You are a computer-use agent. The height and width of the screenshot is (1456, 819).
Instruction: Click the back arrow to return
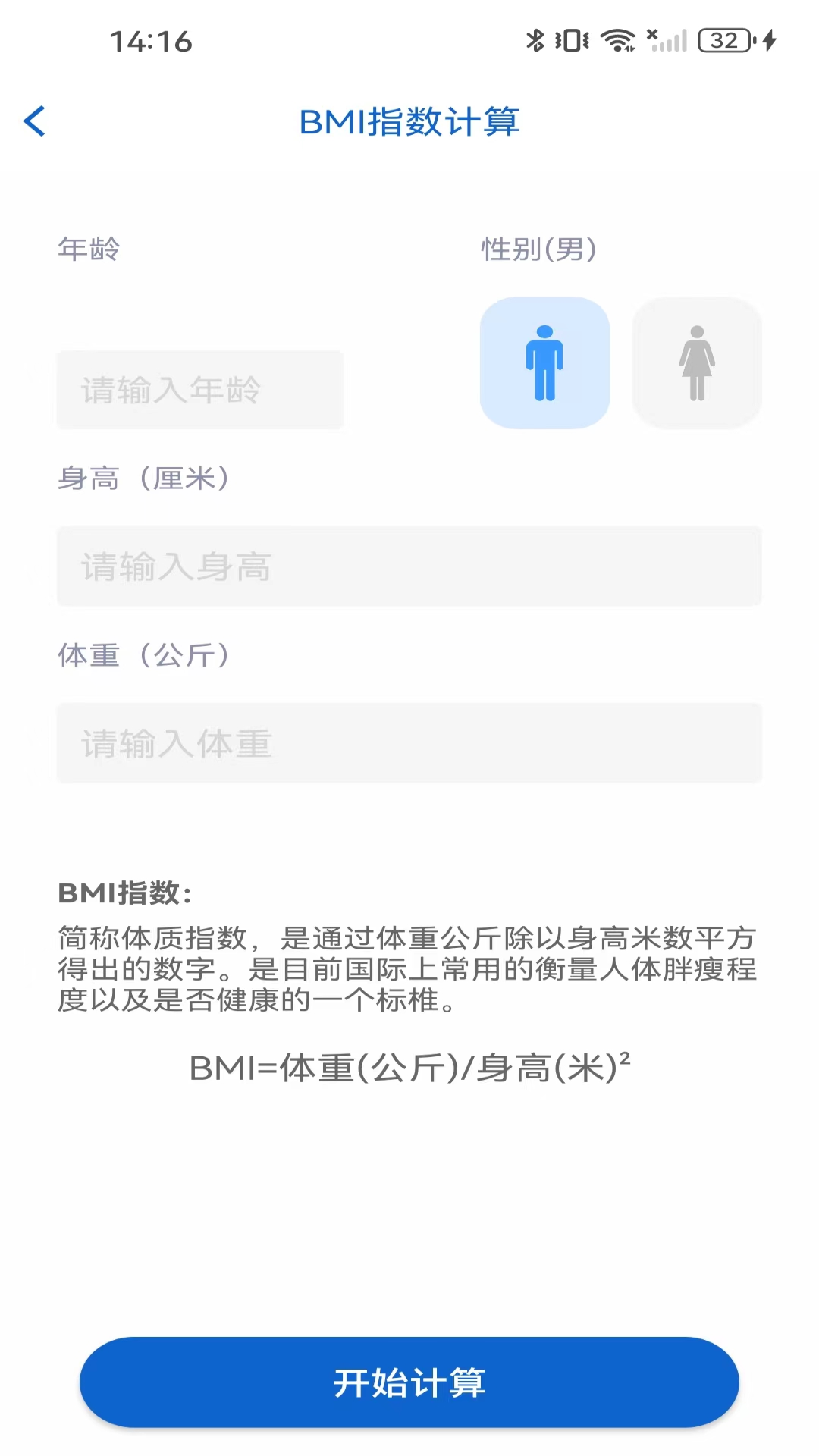click(x=34, y=121)
